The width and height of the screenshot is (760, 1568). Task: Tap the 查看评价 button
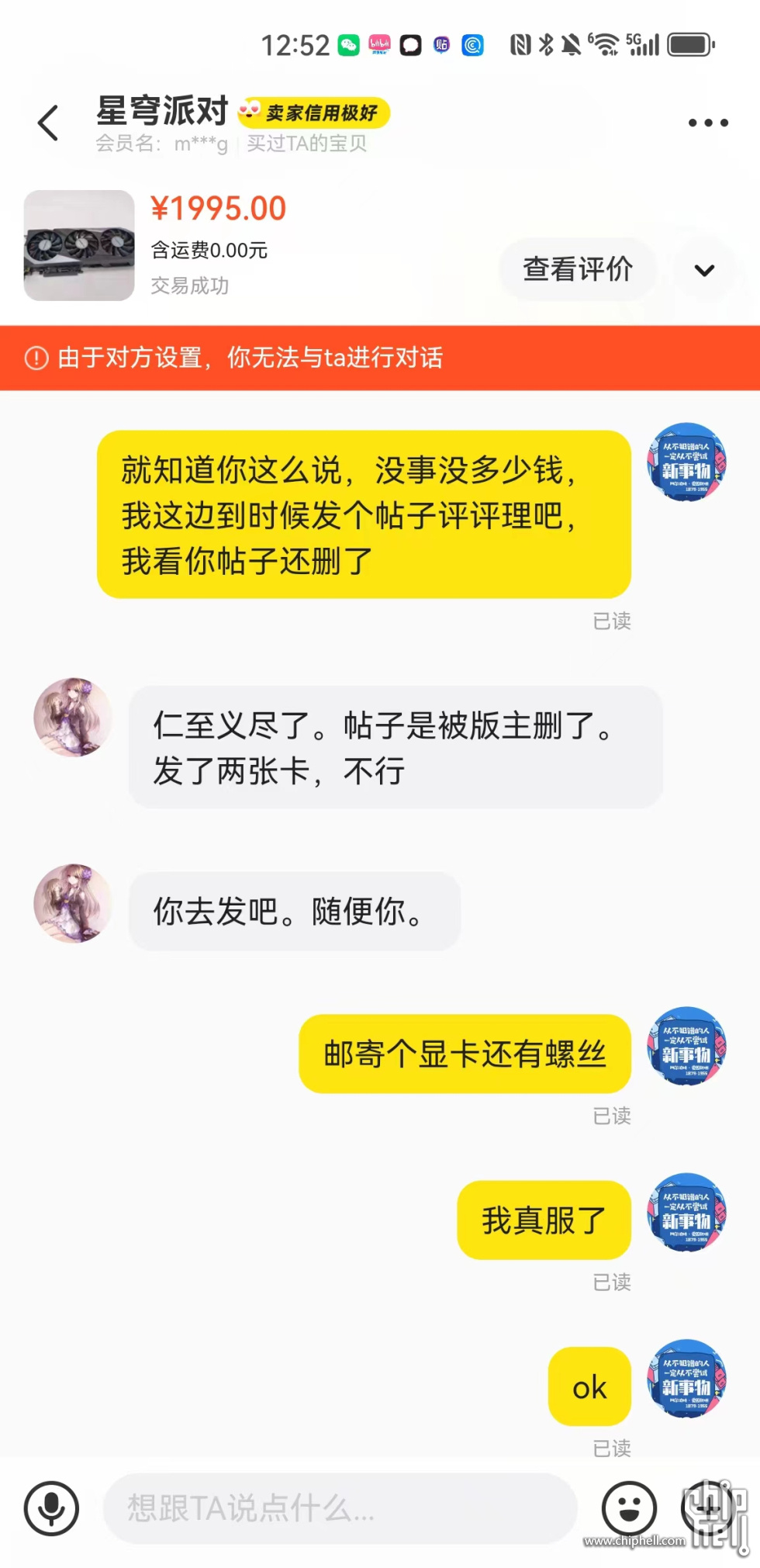578,269
